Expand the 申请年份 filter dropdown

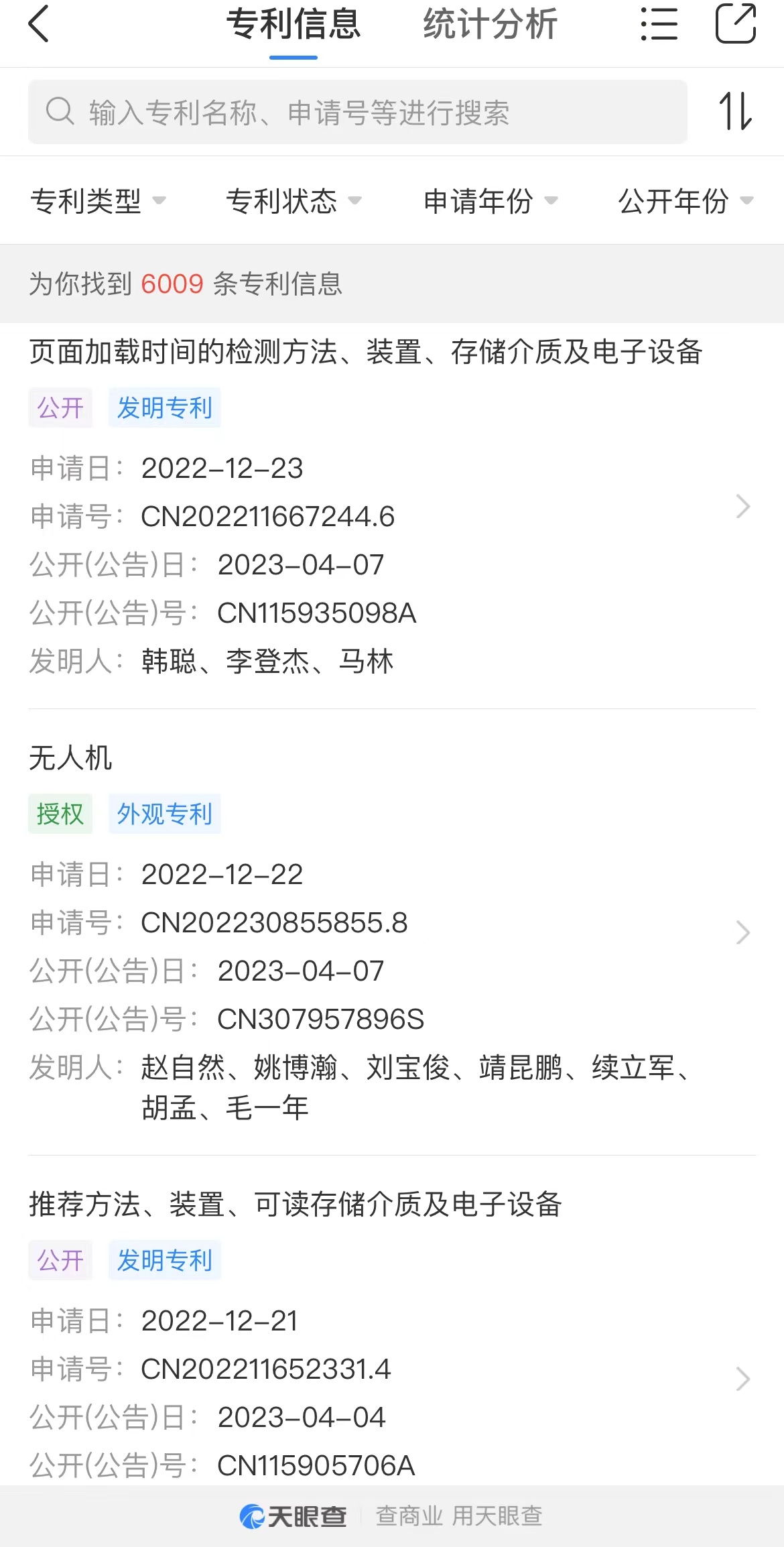point(491,200)
